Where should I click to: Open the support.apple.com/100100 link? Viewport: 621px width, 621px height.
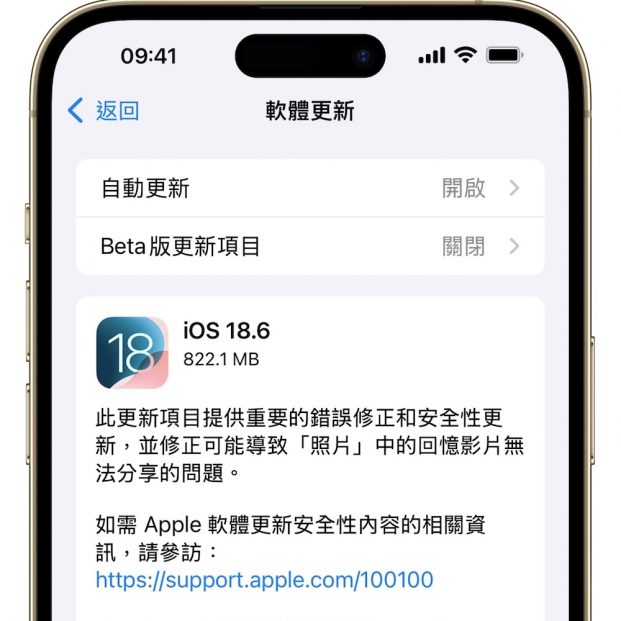264,580
